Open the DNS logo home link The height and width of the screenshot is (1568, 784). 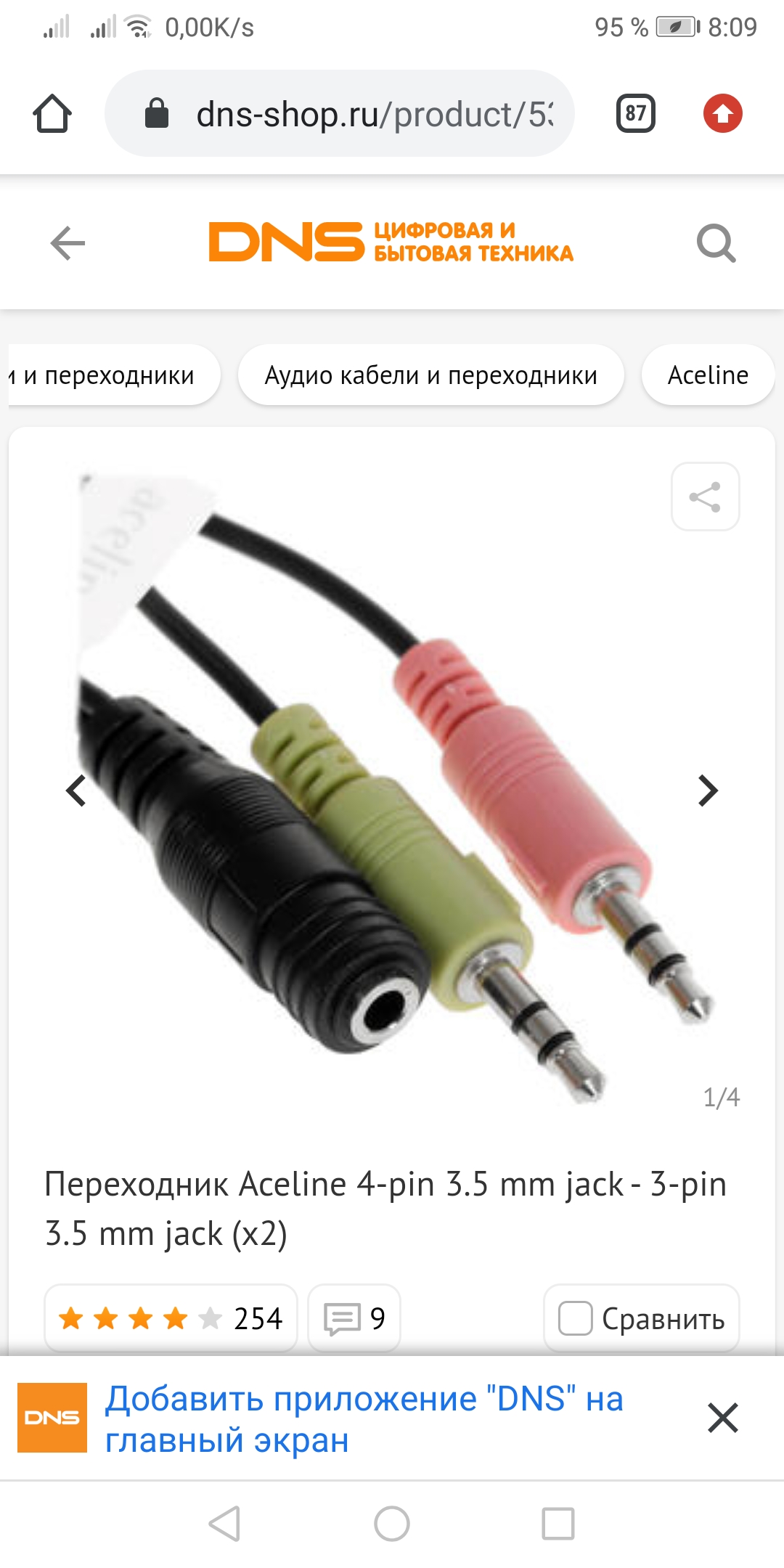pyautogui.click(x=391, y=242)
